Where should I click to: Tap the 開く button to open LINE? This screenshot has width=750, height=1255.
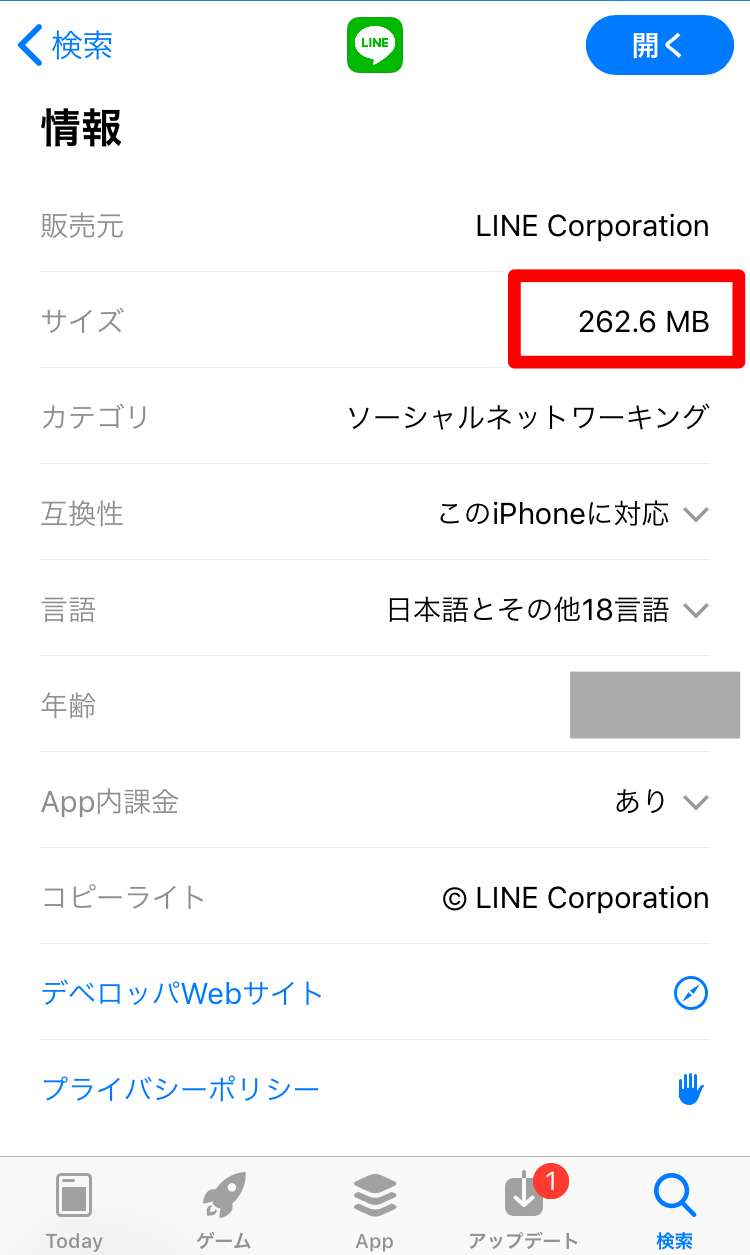pos(659,45)
